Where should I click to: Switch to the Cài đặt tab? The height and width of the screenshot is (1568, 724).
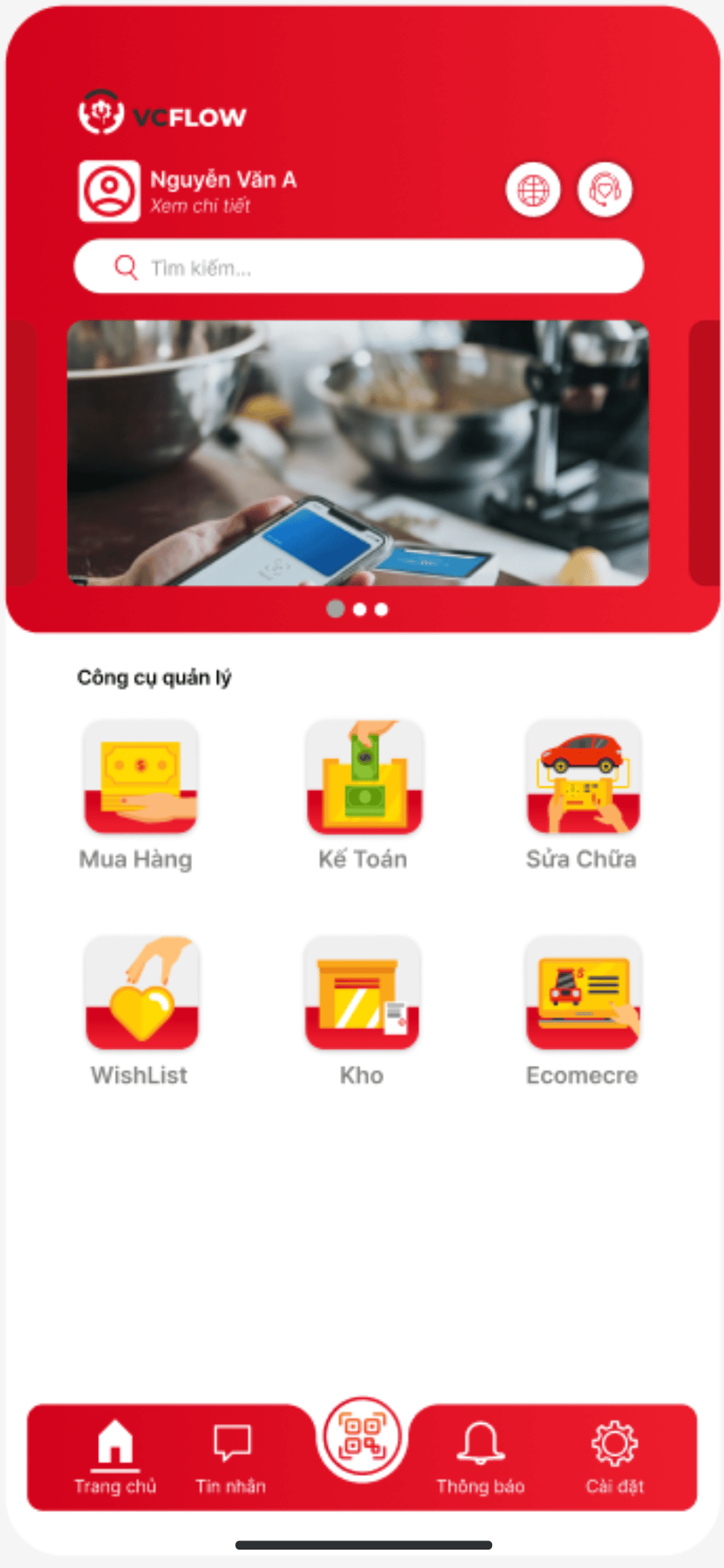click(x=615, y=1456)
